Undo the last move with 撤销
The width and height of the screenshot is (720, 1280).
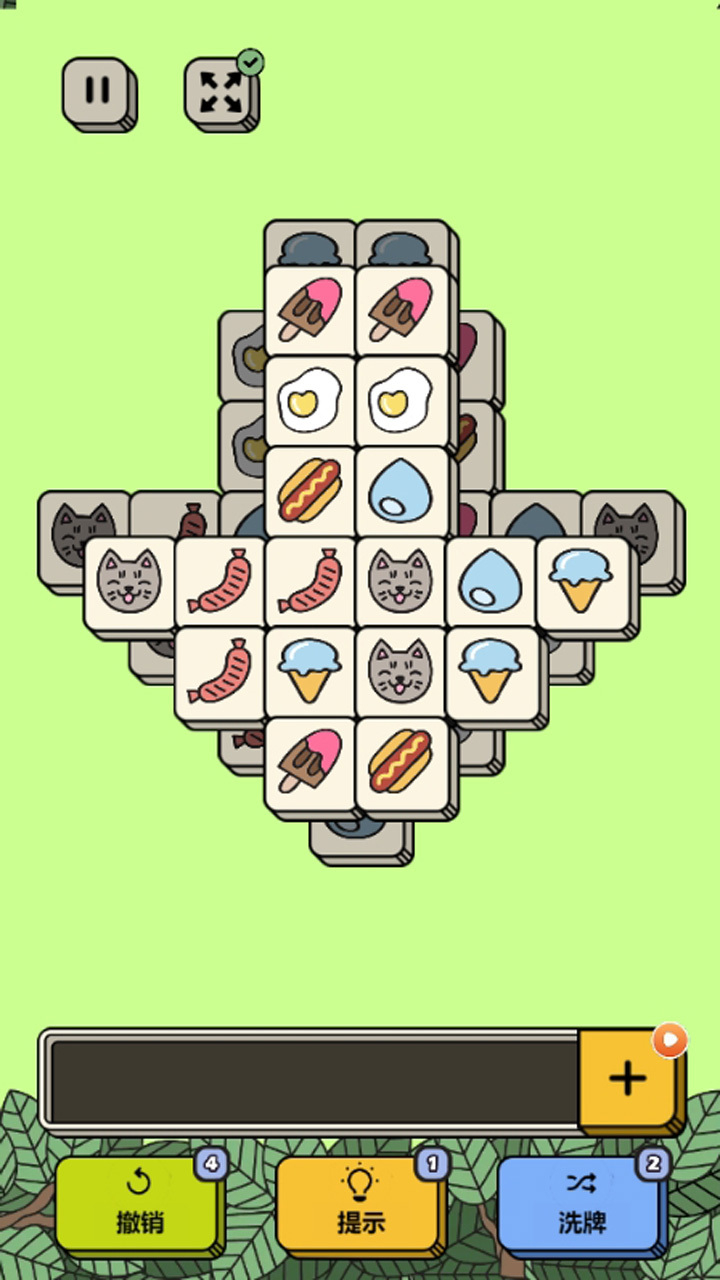tap(138, 1202)
